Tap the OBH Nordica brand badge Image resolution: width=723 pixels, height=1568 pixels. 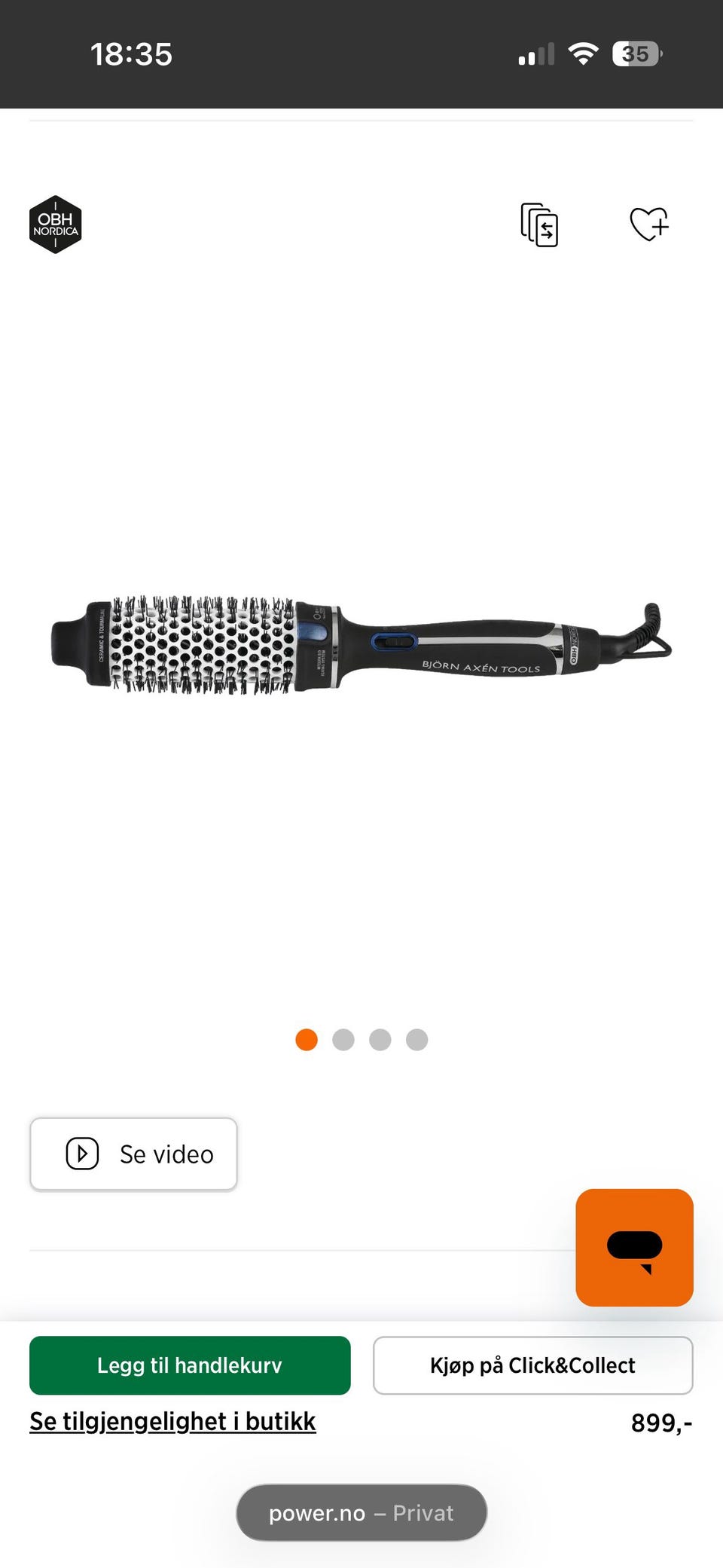coord(55,225)
